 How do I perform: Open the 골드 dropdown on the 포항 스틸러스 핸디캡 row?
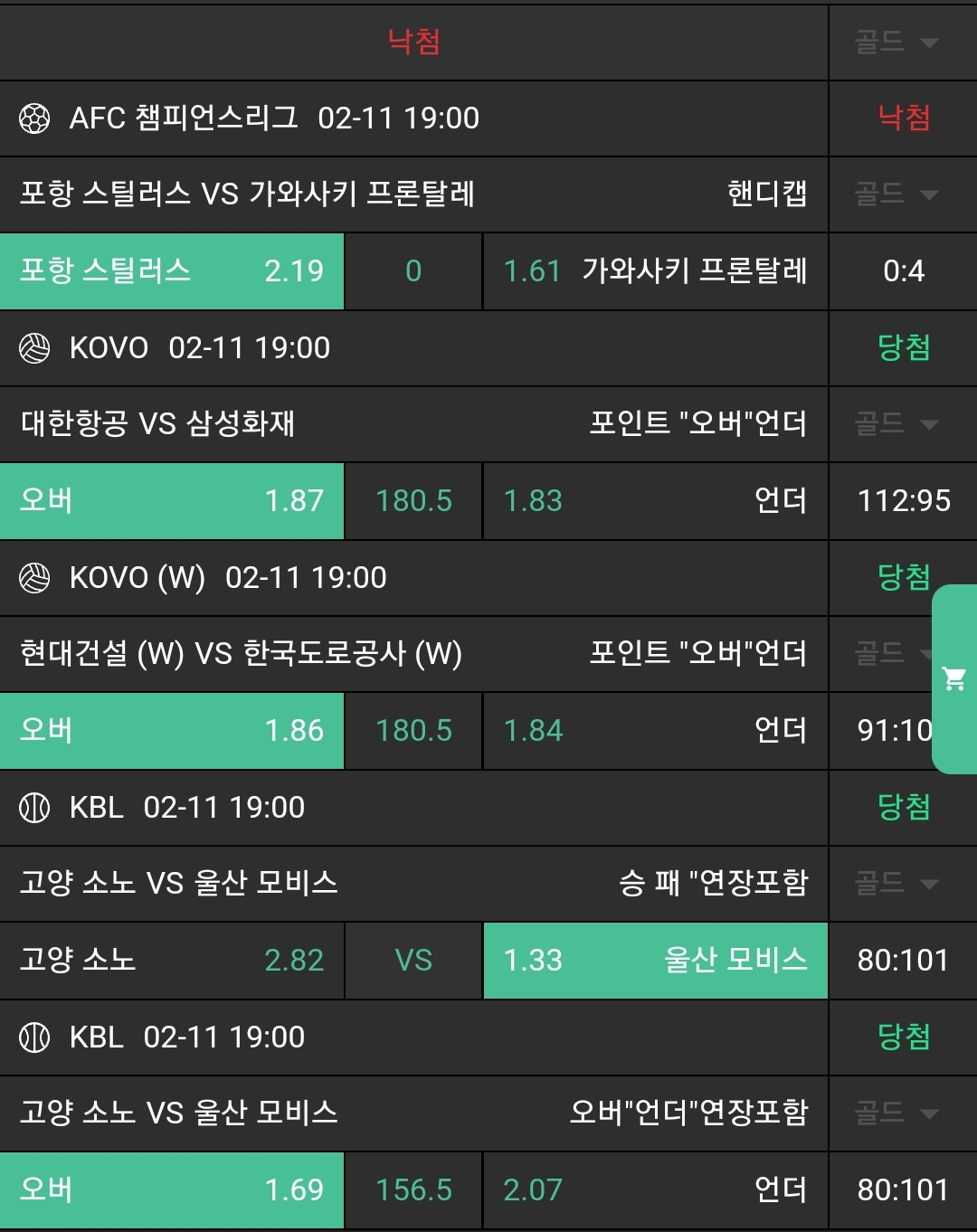click(896, 194)
